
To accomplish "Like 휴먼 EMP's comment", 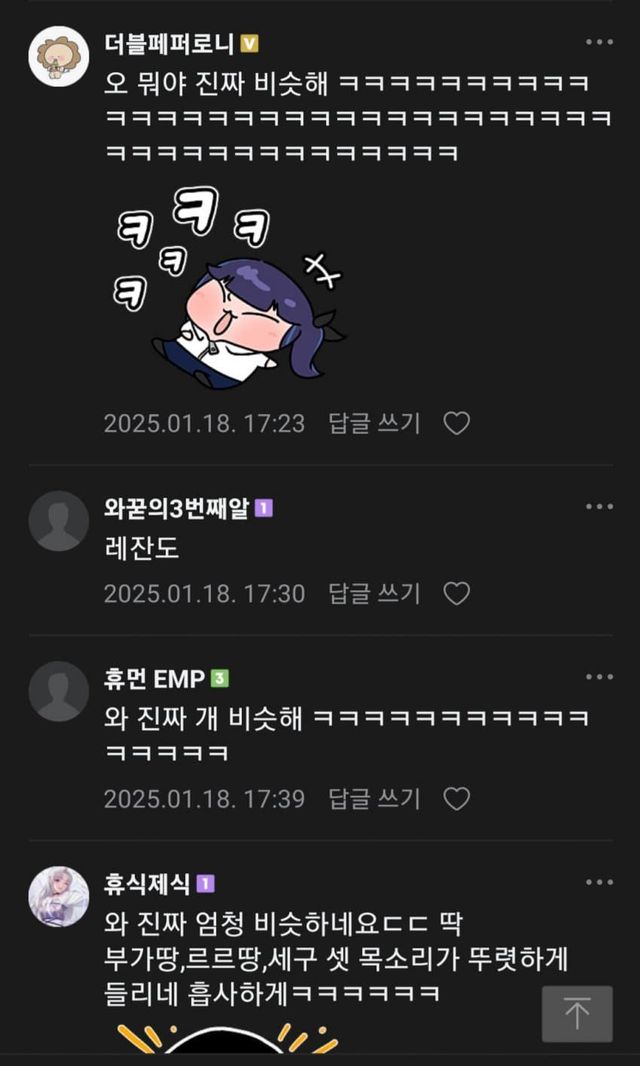I will (456, 799).
